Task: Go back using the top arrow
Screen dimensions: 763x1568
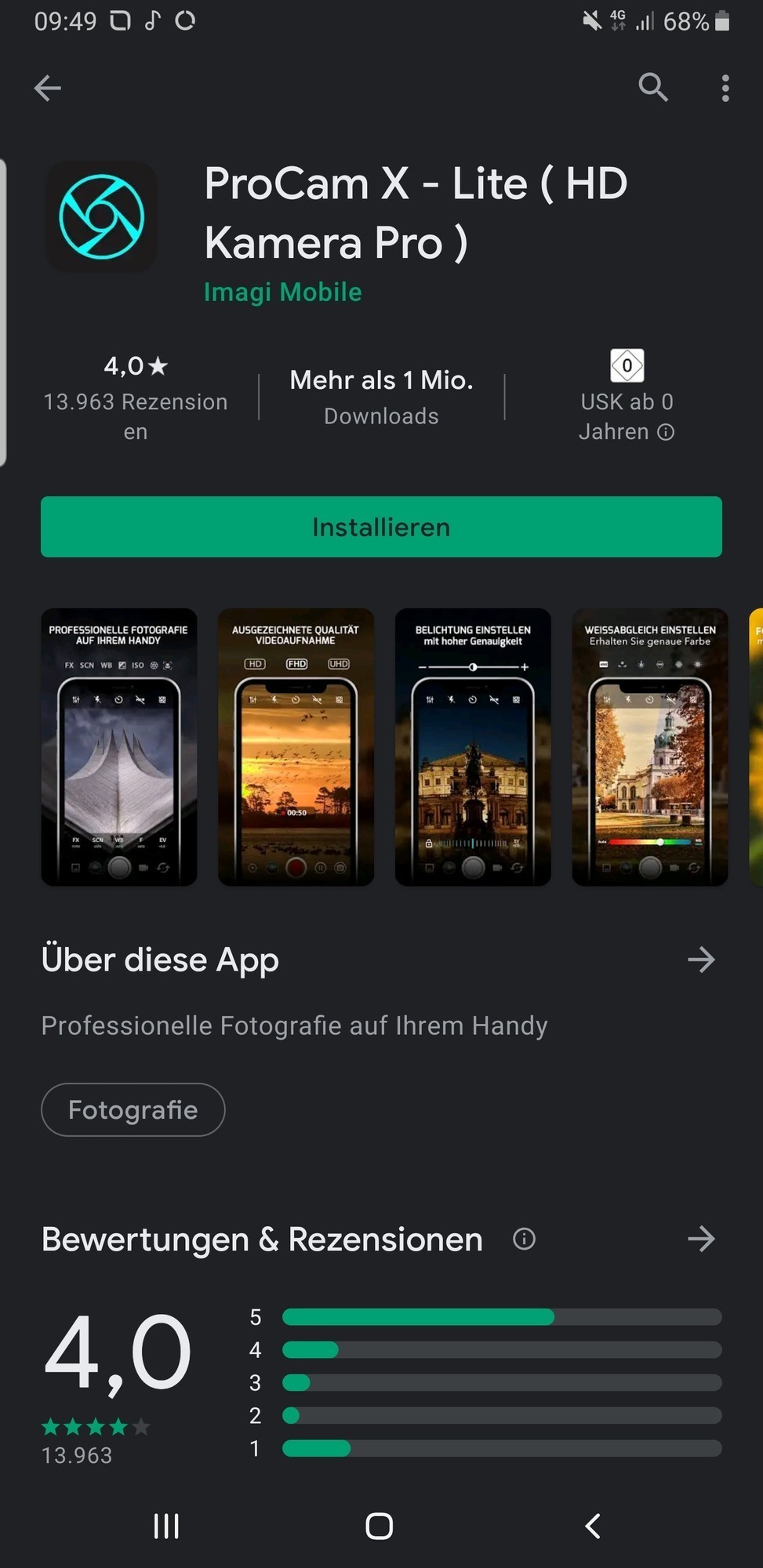Action: (48, 88)
